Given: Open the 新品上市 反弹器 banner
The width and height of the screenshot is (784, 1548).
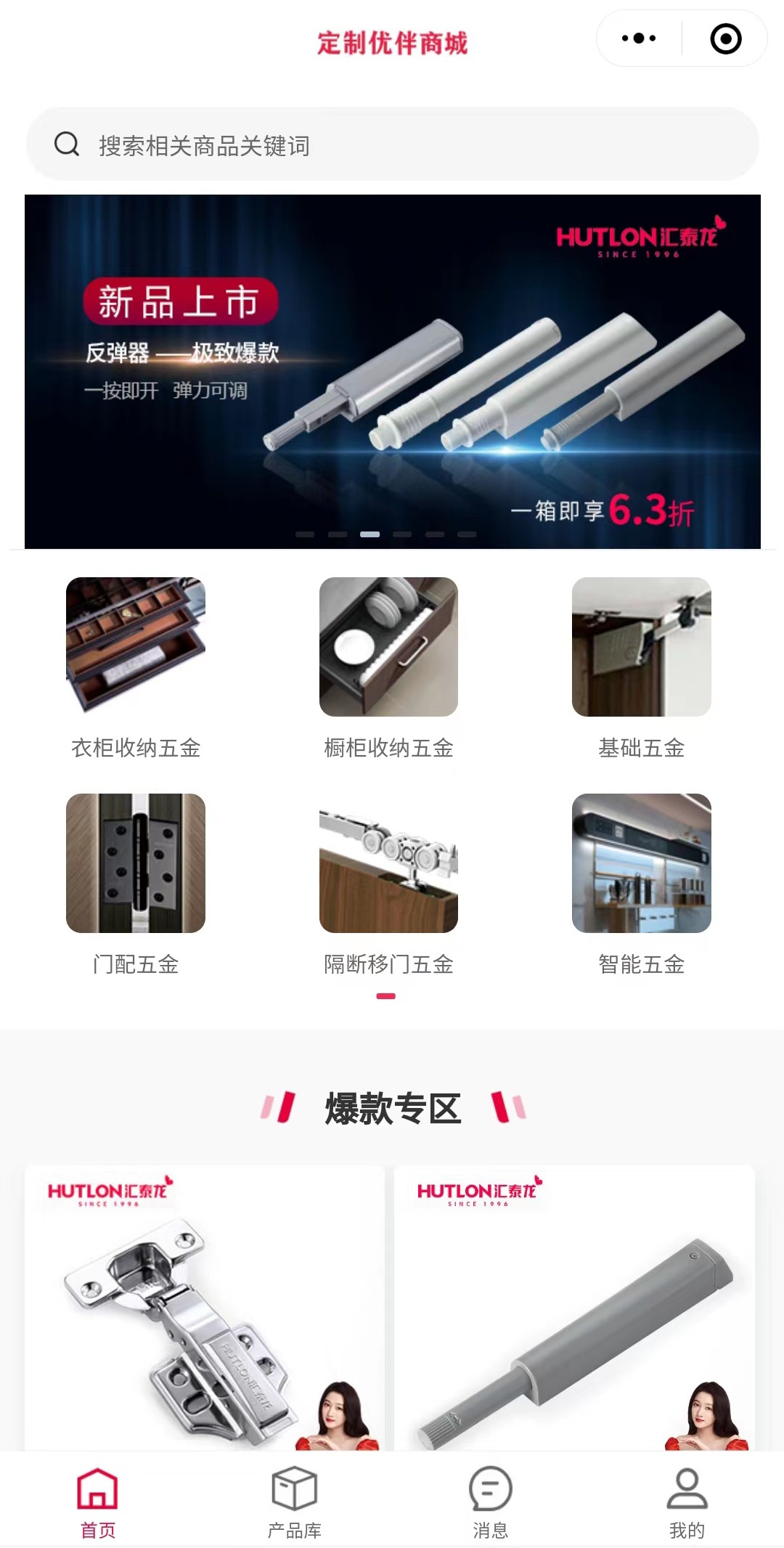Looking at the screenshot, I should [x=392, y=371].
